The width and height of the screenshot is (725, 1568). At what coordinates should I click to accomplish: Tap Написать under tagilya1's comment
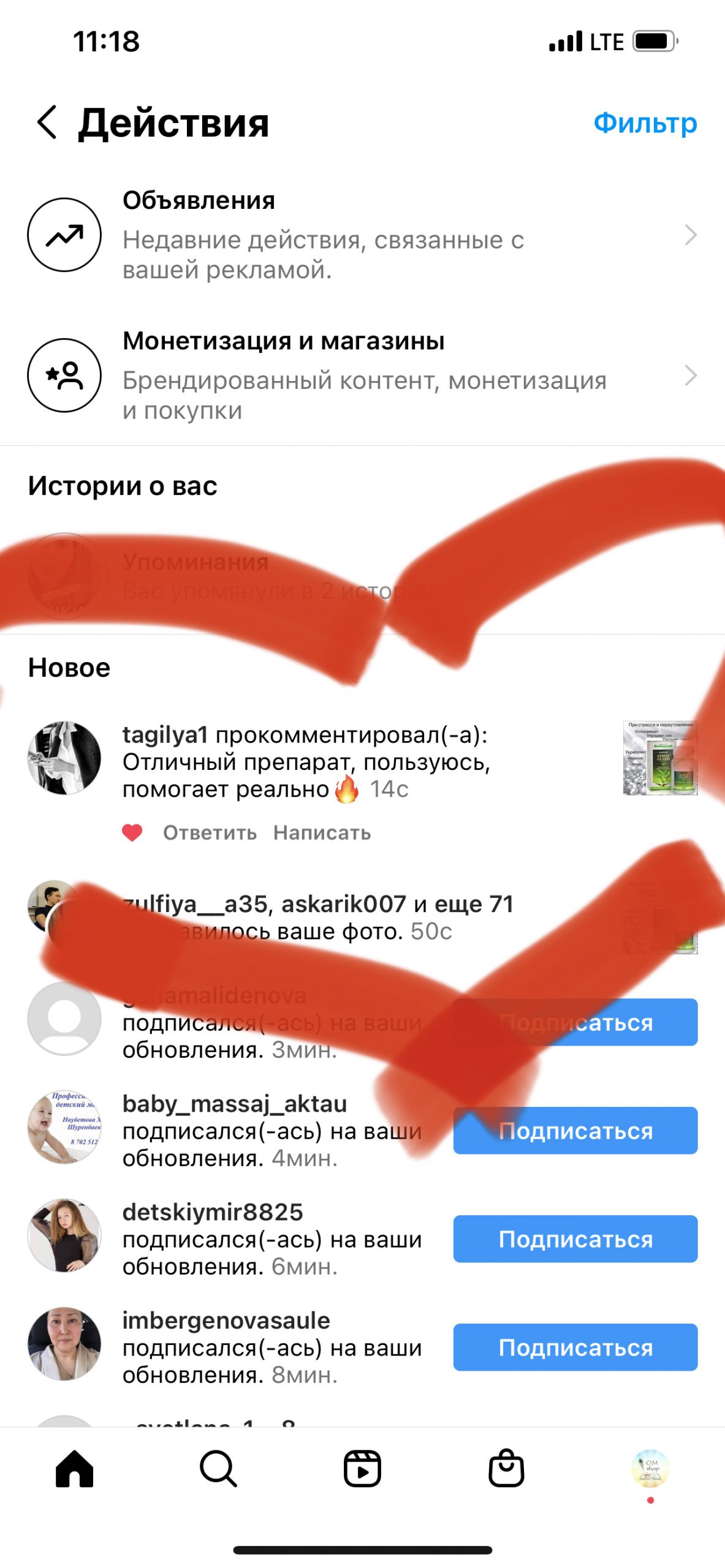(322, 832)
